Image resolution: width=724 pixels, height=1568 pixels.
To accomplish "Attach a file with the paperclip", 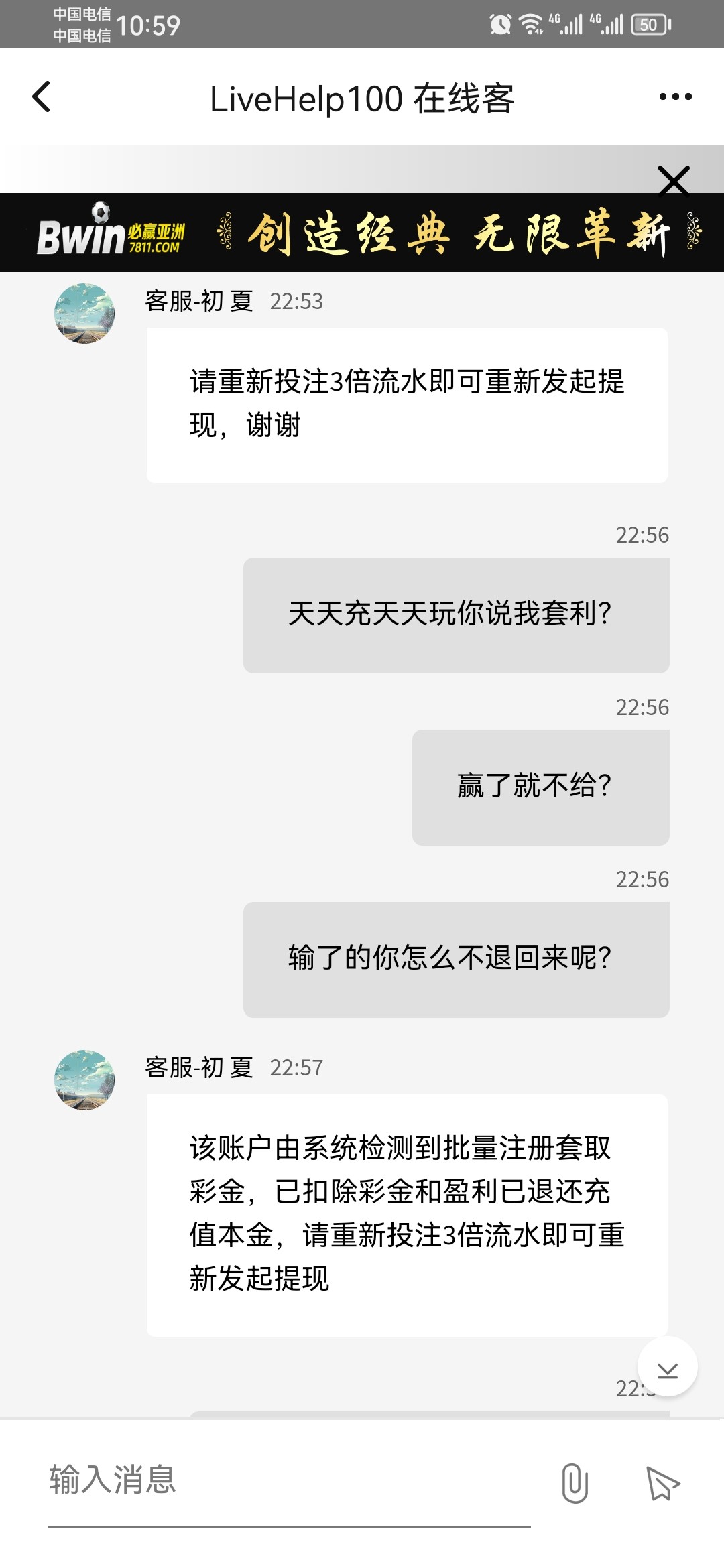I will [x=575, y=1483].
